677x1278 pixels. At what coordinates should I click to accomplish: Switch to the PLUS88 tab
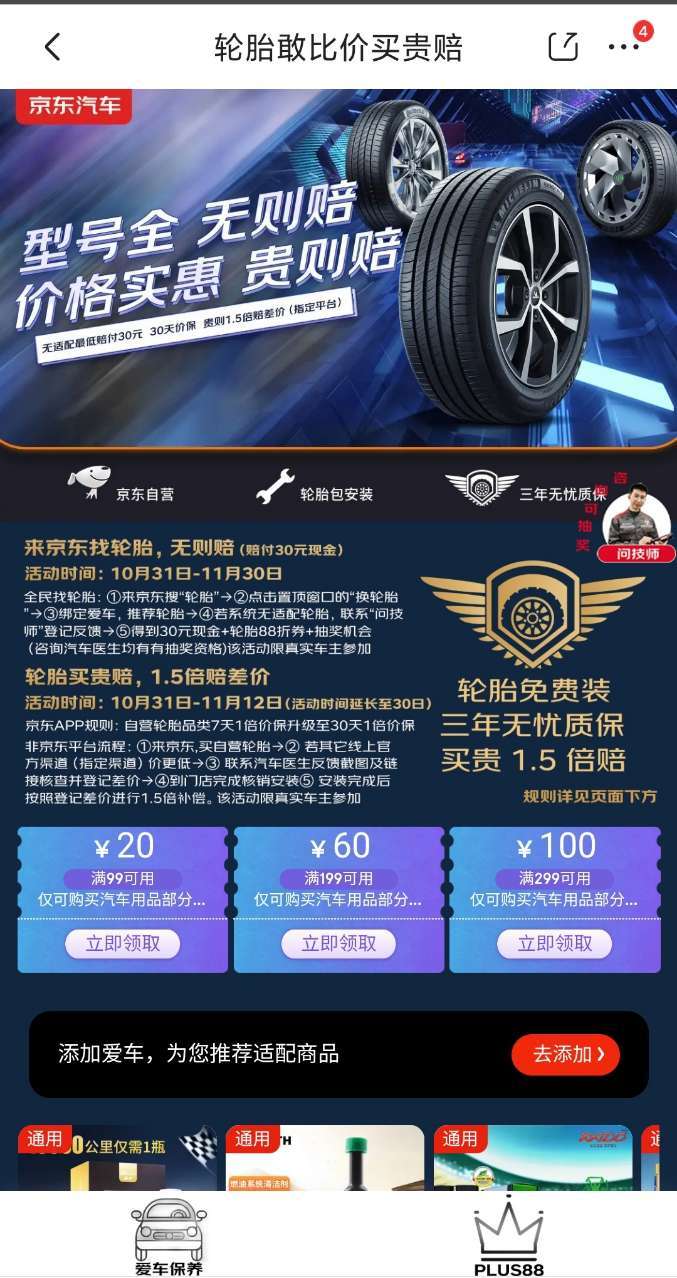click(x=508, y=1238)
